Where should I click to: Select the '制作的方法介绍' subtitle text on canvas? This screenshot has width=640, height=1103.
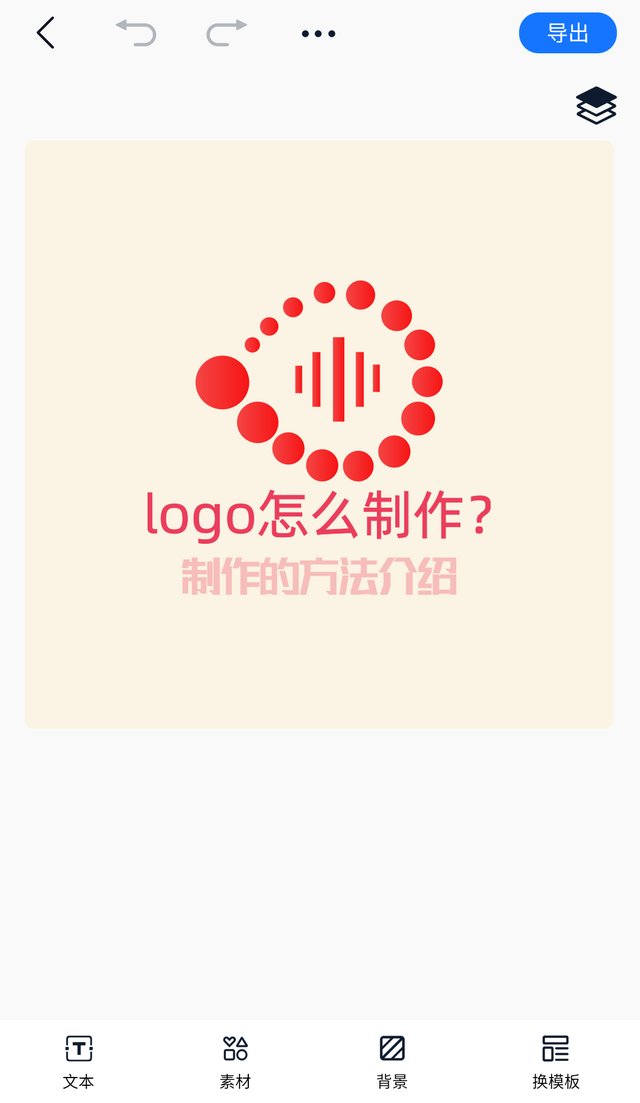[319, 577]
